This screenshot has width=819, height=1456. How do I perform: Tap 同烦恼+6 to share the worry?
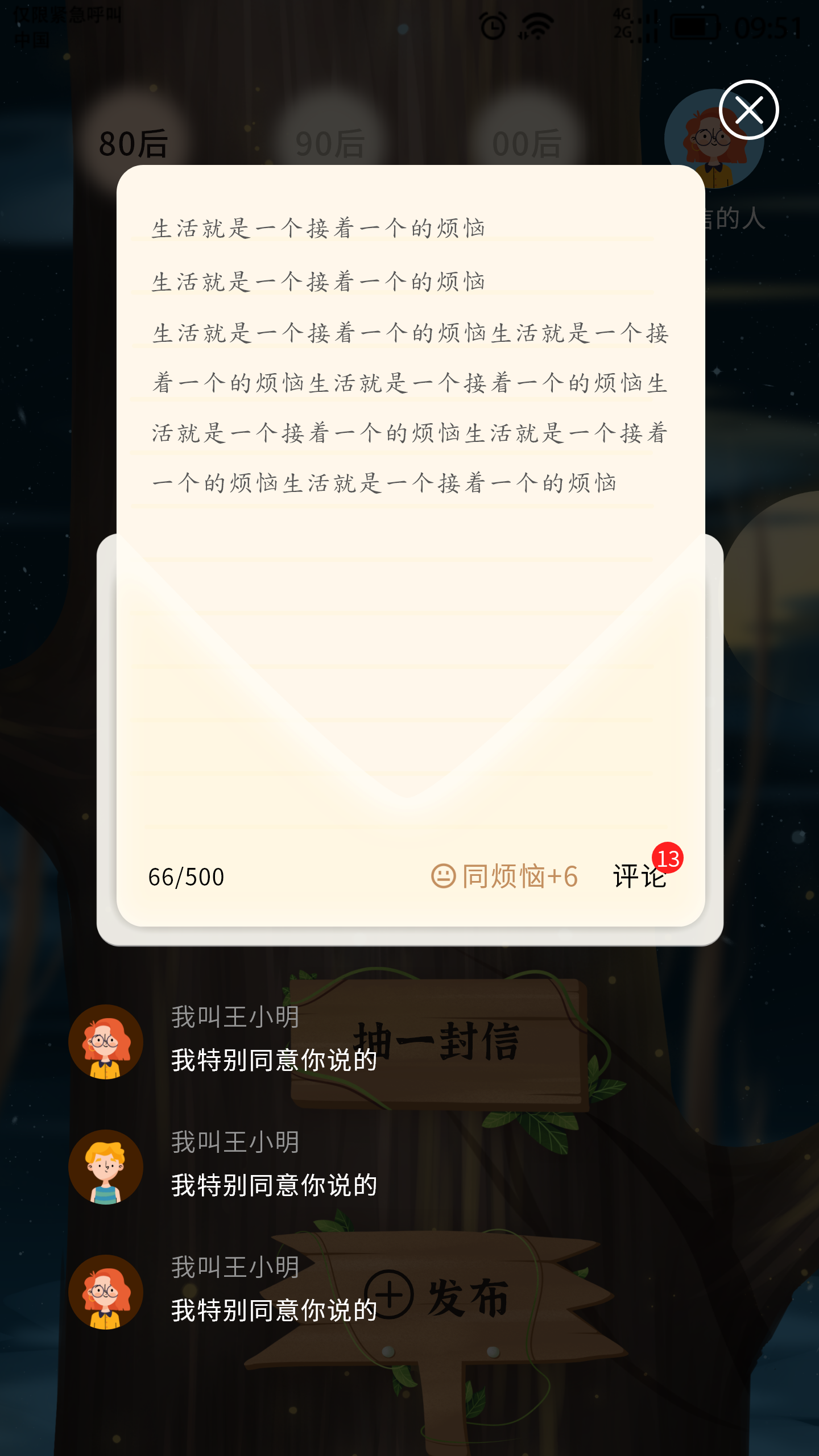tap(505, 876)
